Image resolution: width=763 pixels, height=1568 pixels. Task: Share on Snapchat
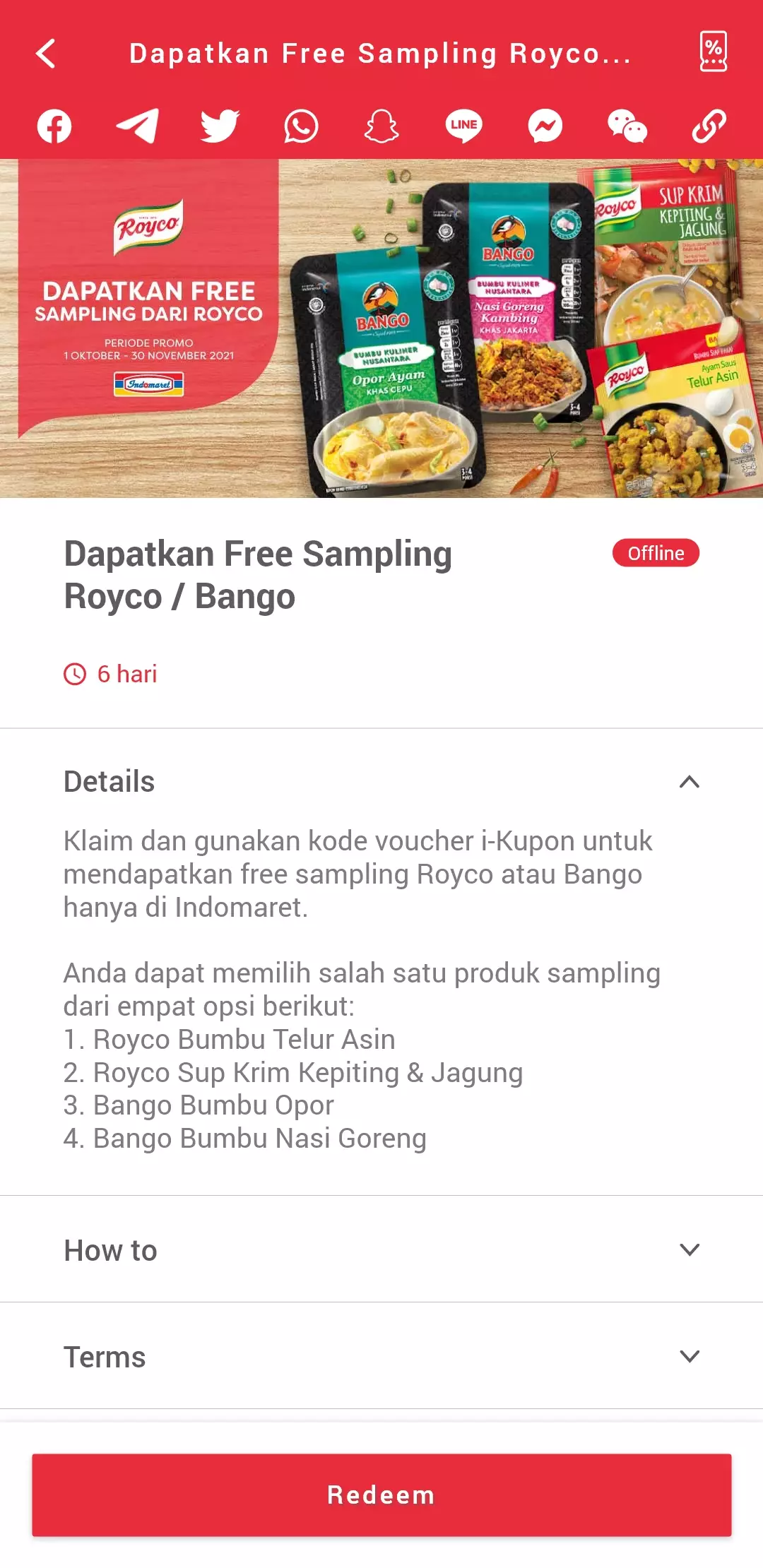point(381,126)
